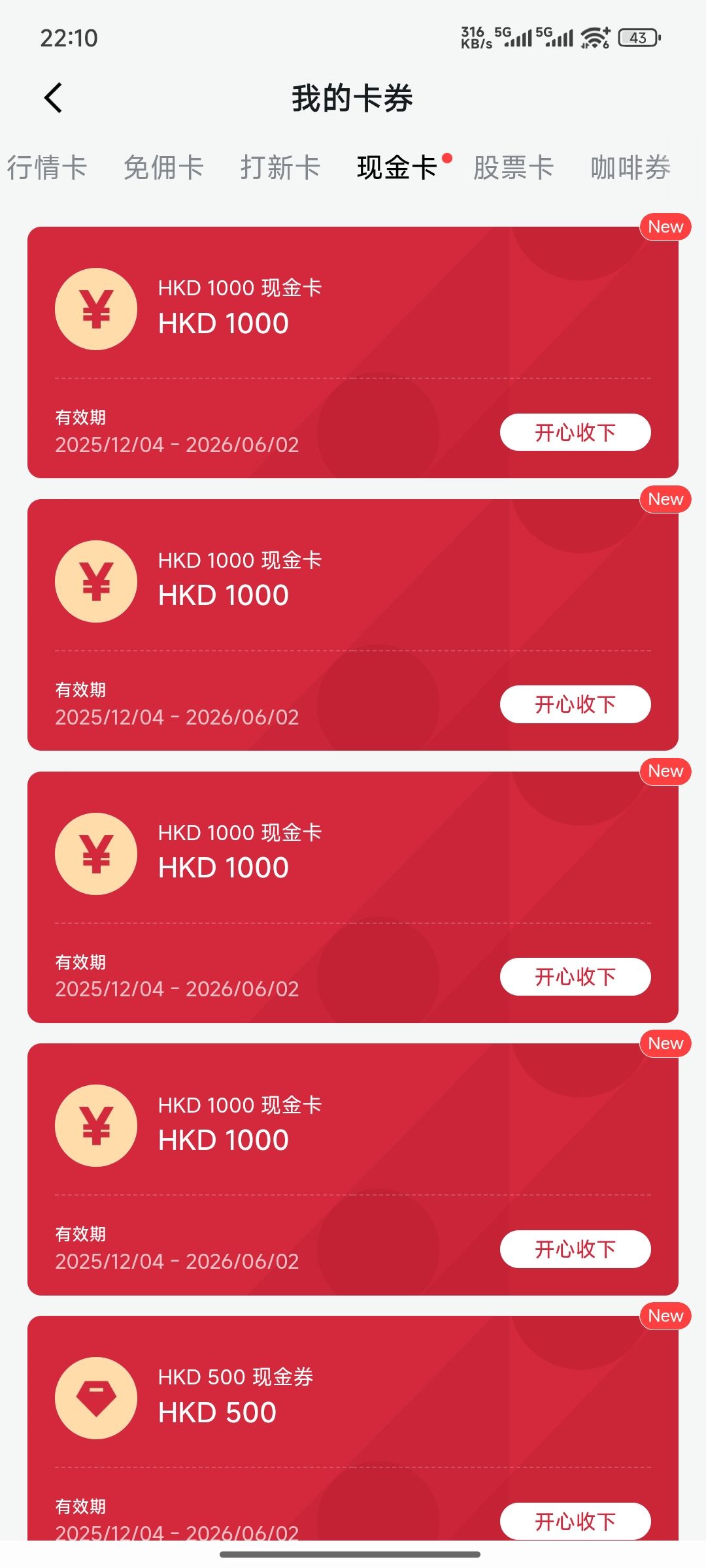Switch to the 咖啡券 tab
Image resolution: width=706 pixels, height=1568 pixels.
click(630, 168)
